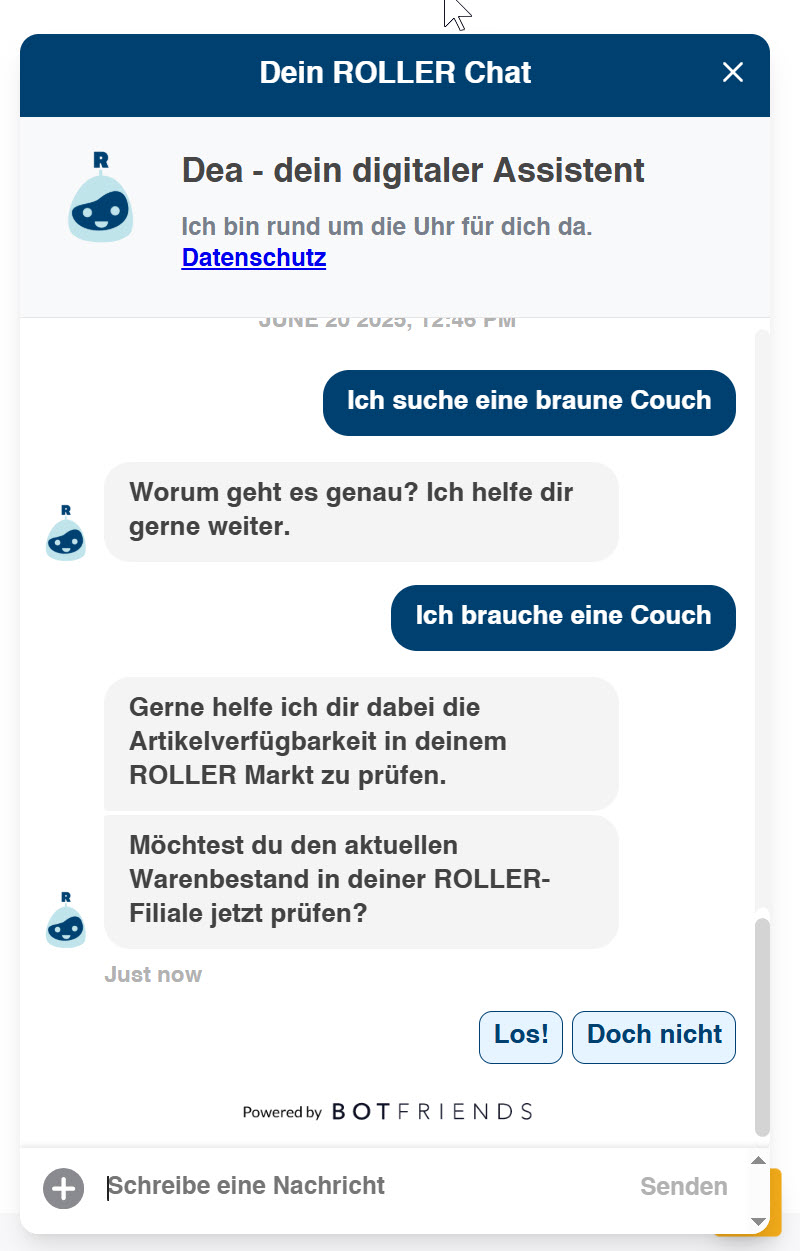
Task: Choose the Los! quick reply
Action: coord(521,1036)
